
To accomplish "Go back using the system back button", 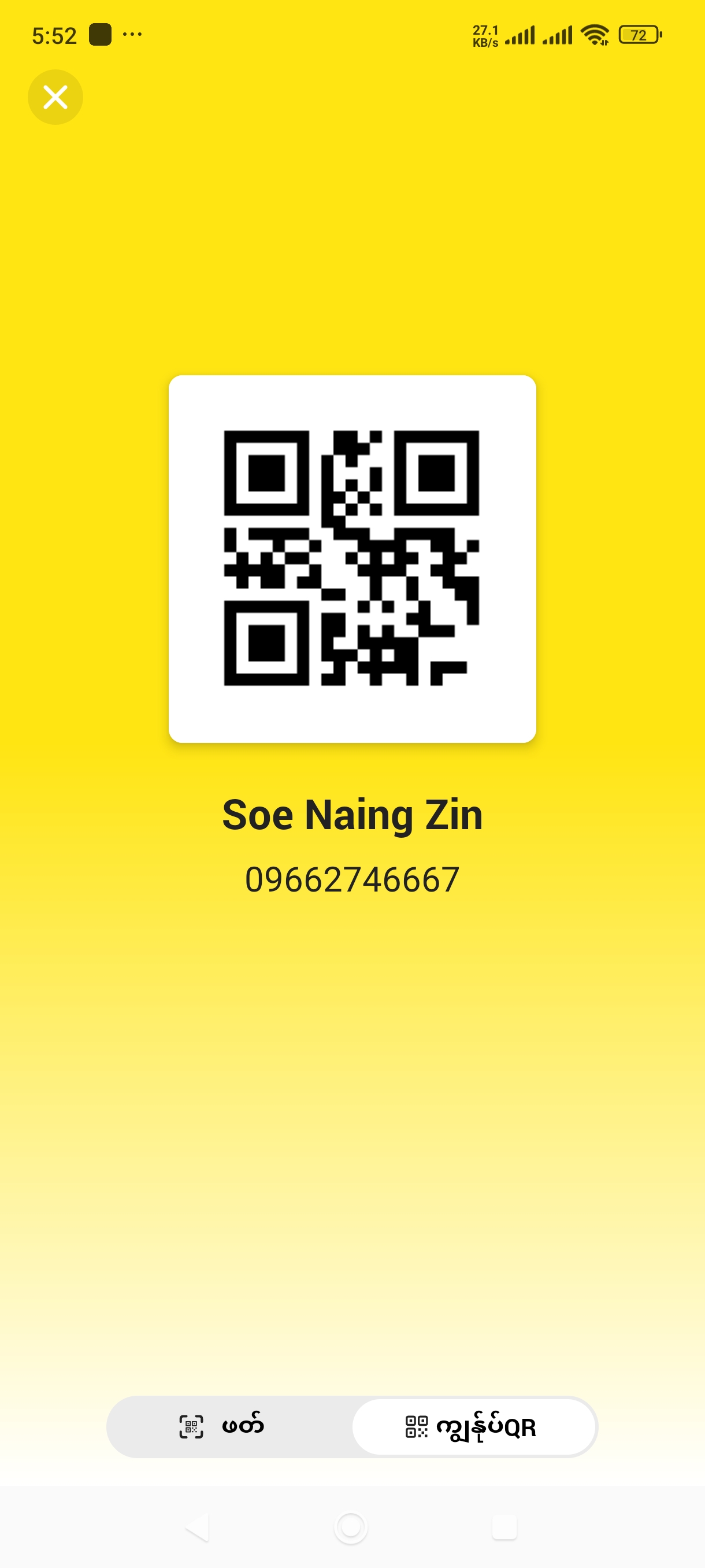I will click(x=198, y=1526).
